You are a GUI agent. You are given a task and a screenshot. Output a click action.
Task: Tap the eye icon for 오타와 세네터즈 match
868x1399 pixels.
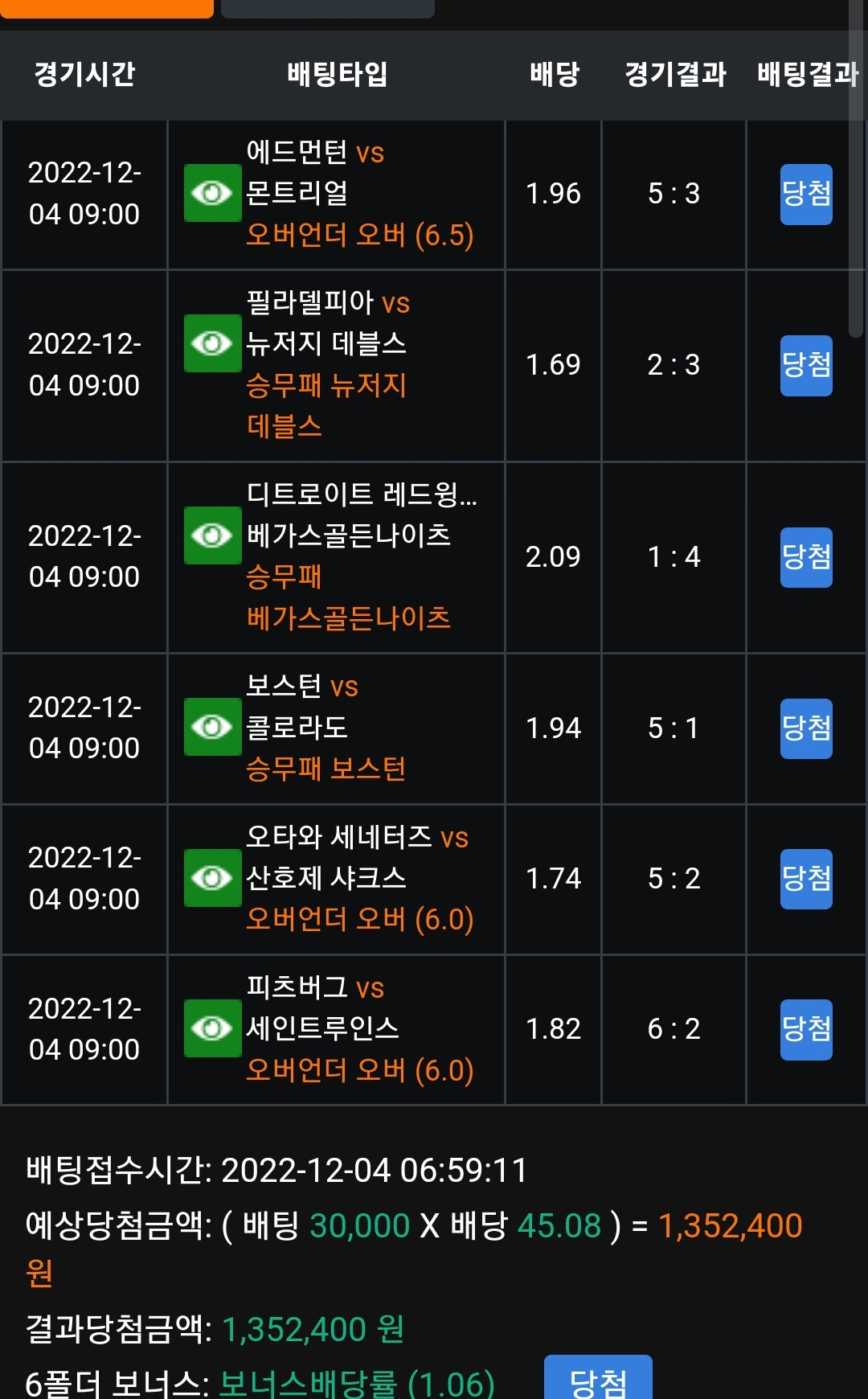pyautogui.click(x=212, y=878)
